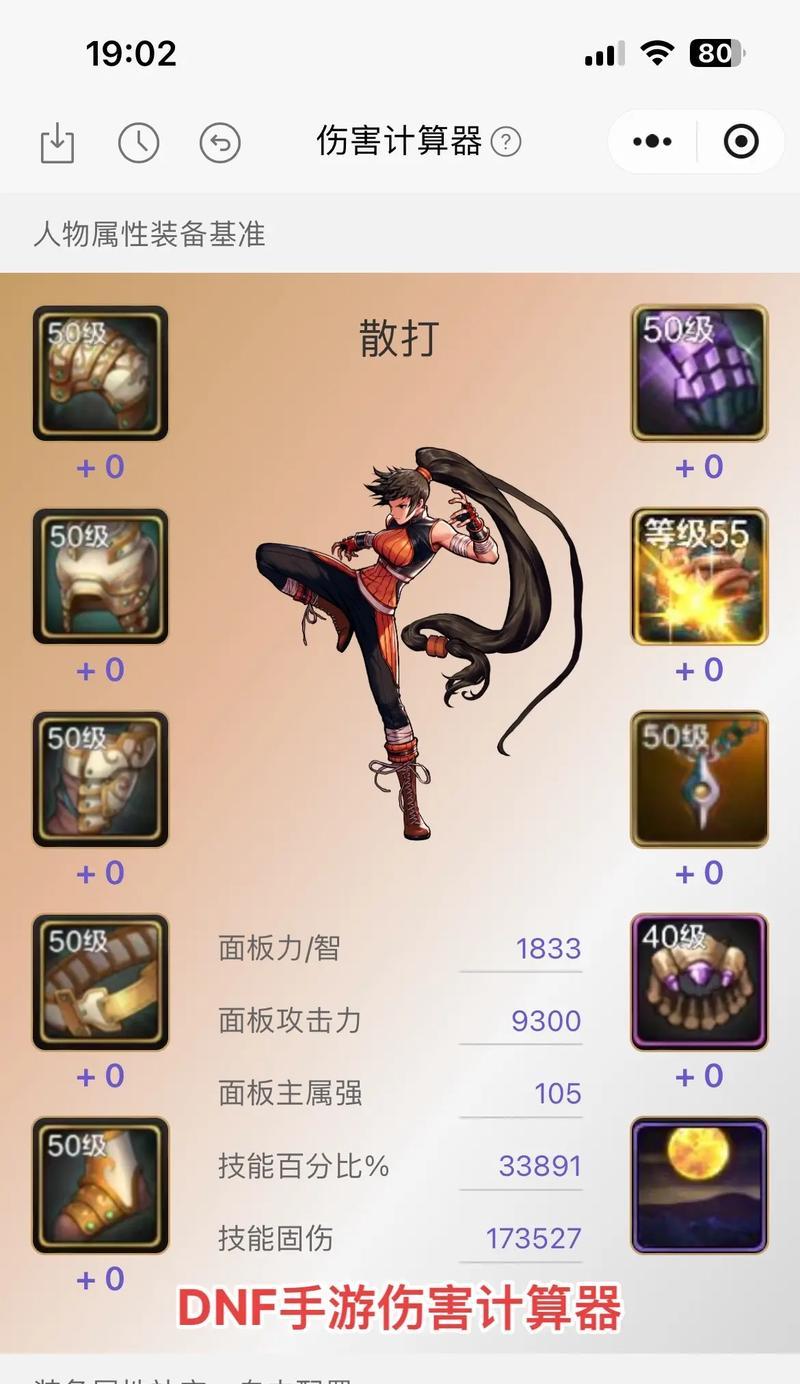Close the mini program with the circle button
800x1384 pixels.
(x=741, y=142)
